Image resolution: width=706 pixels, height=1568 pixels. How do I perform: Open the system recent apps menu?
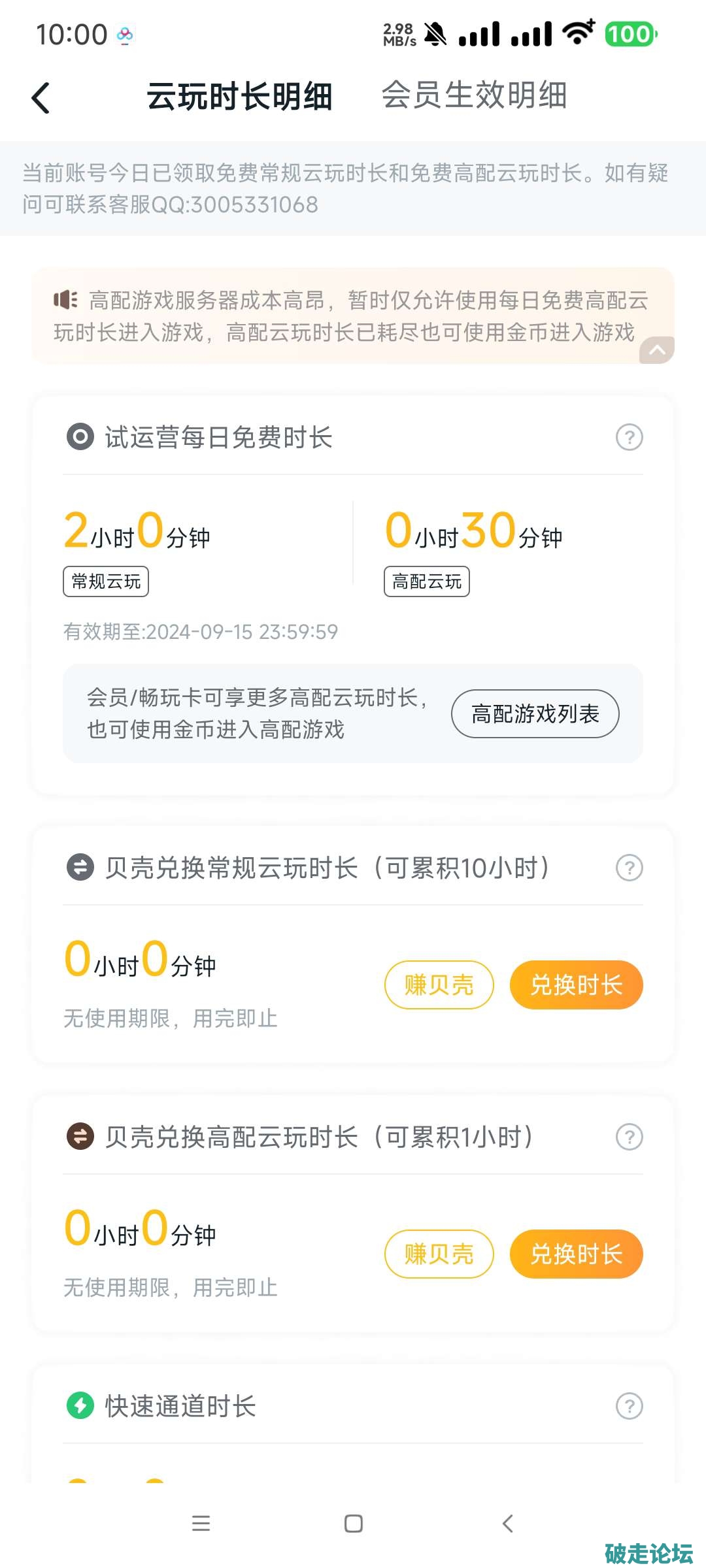point(201,1524)
